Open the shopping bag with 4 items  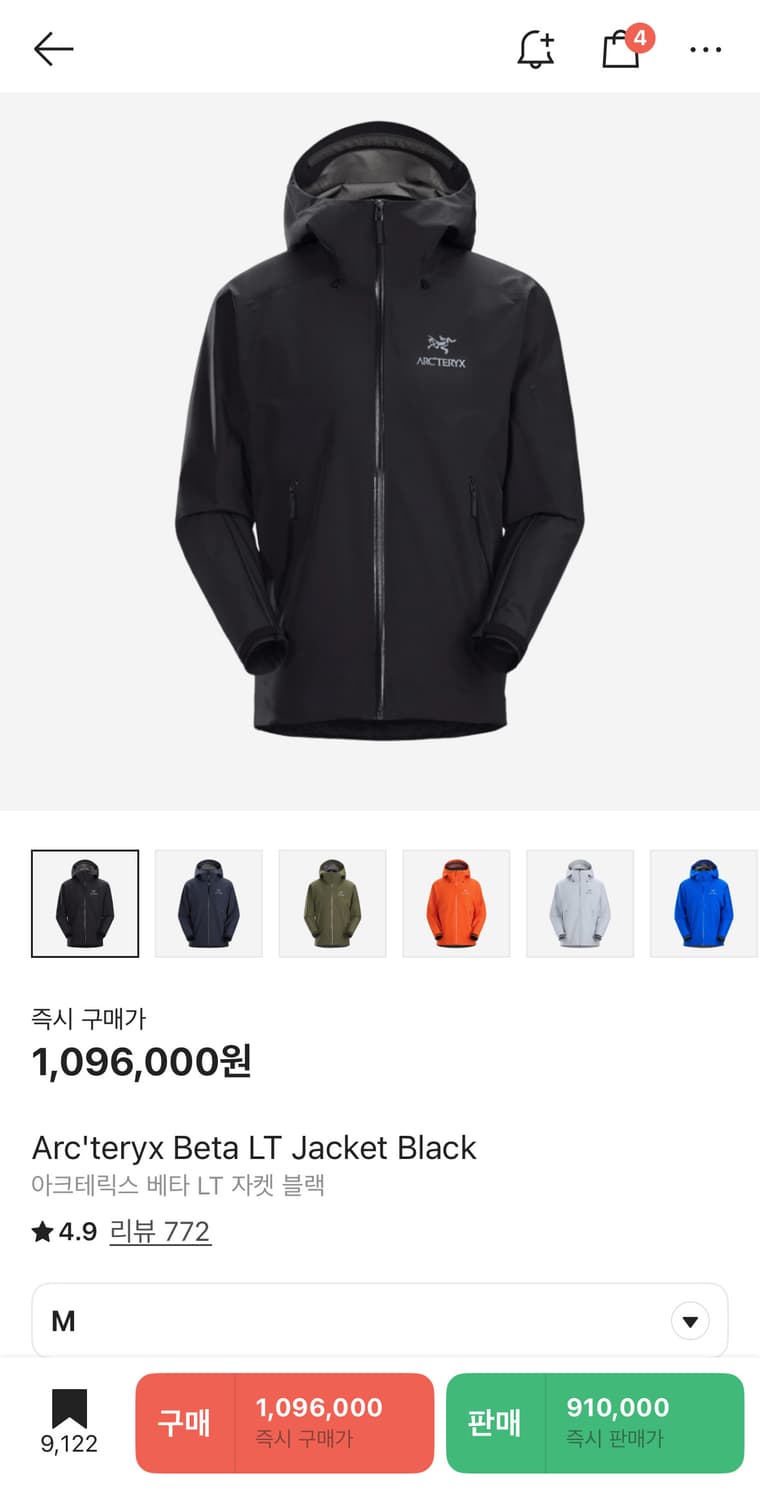[x=622, y=49]
